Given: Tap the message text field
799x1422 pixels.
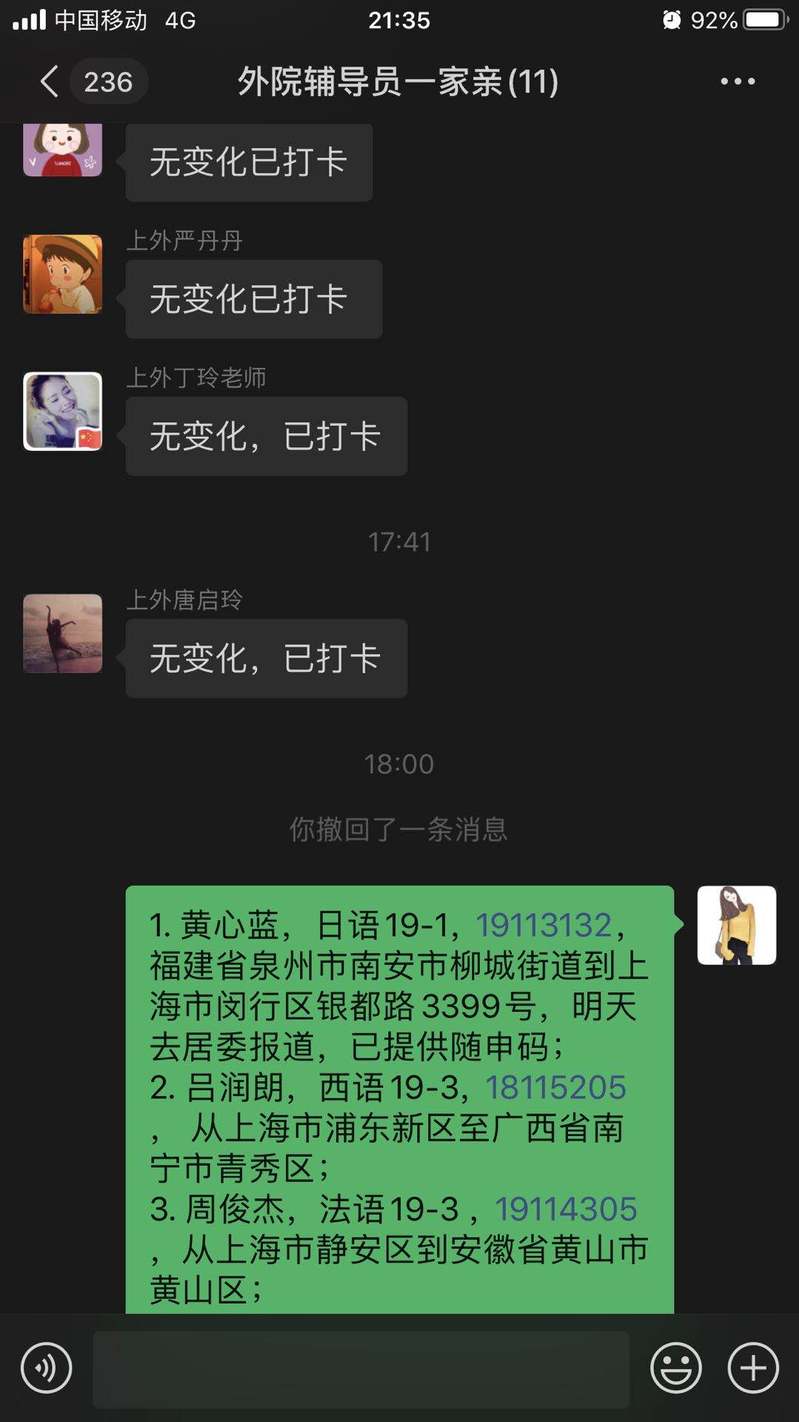Looking at the screenshot, I should [x=360, y=1367].
